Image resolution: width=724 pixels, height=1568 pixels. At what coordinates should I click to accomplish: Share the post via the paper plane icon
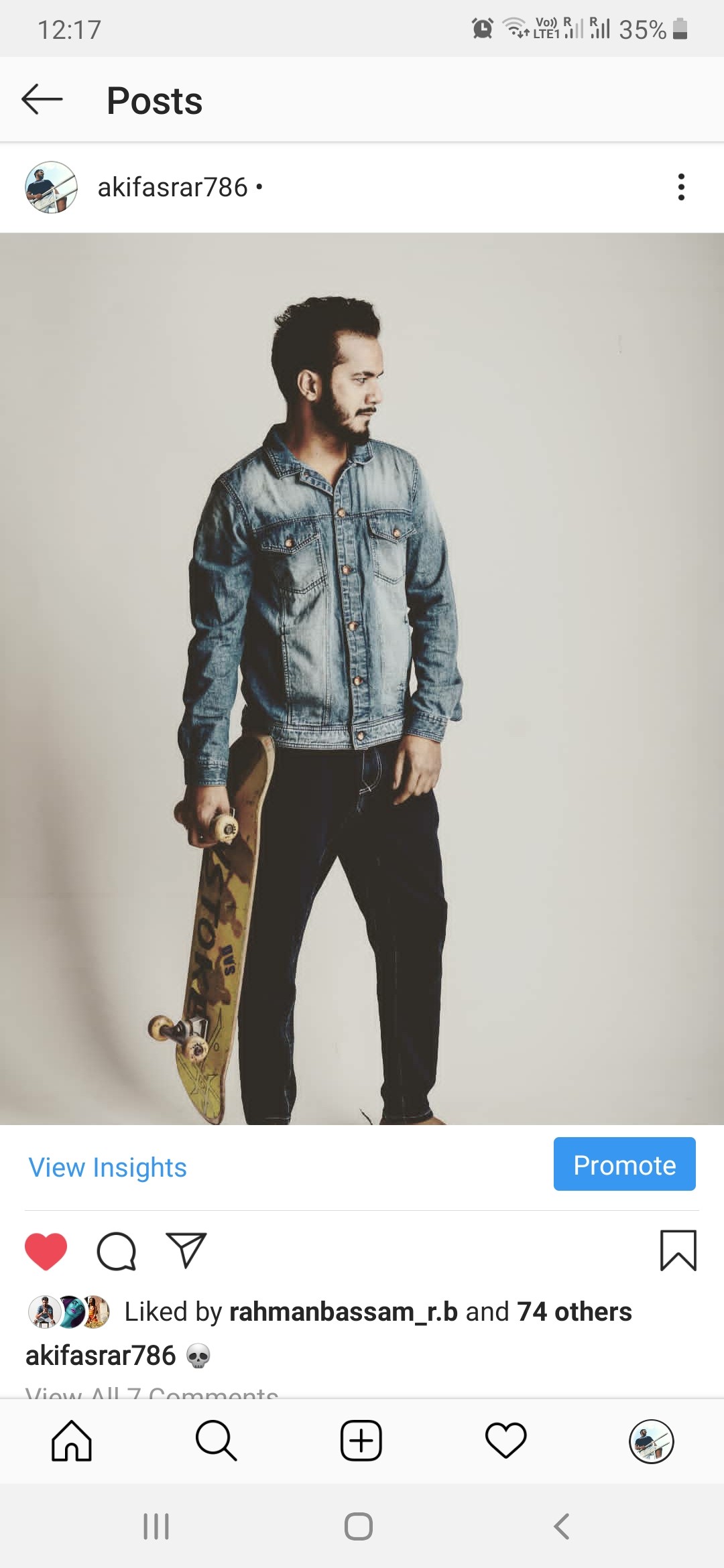(186, 1251)
